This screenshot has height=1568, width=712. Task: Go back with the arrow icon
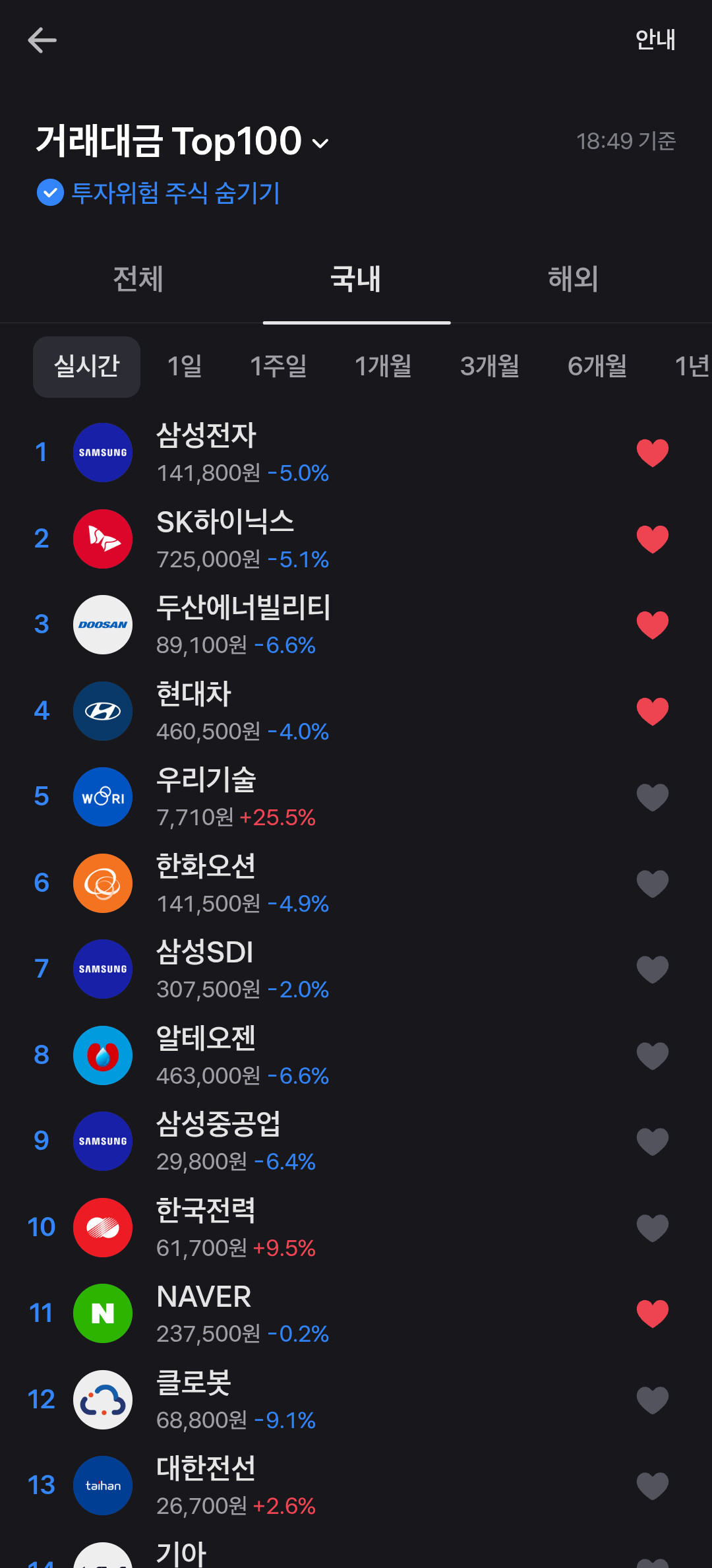42,40
